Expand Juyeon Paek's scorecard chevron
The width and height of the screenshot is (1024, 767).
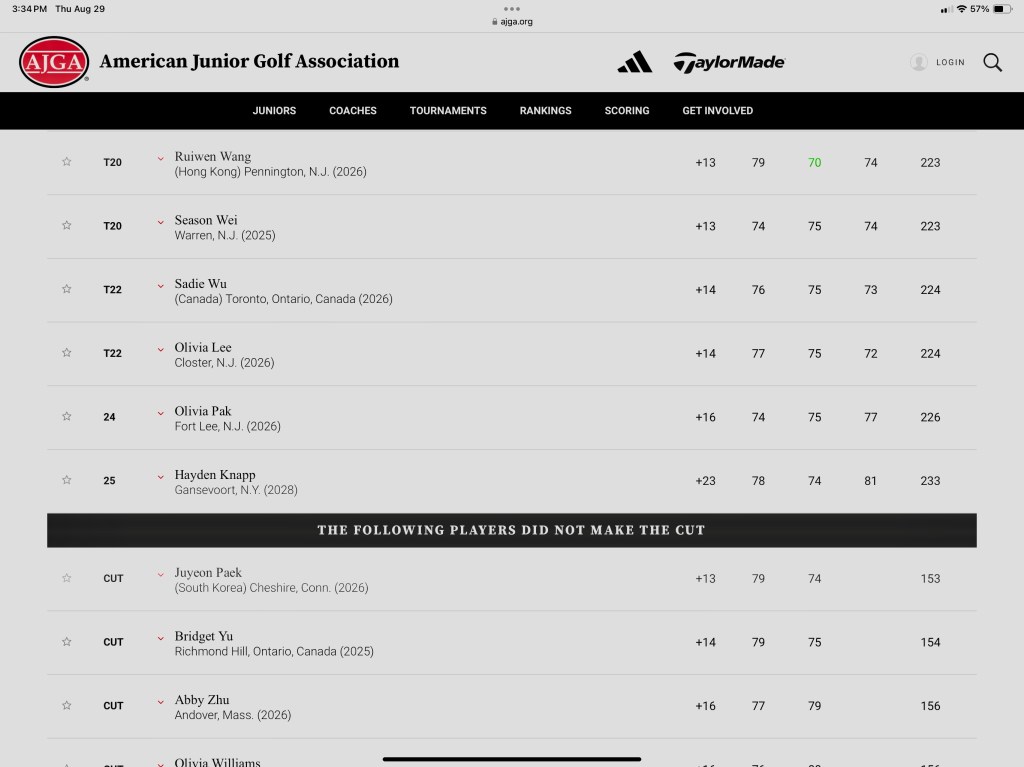[x=160, y=574]
